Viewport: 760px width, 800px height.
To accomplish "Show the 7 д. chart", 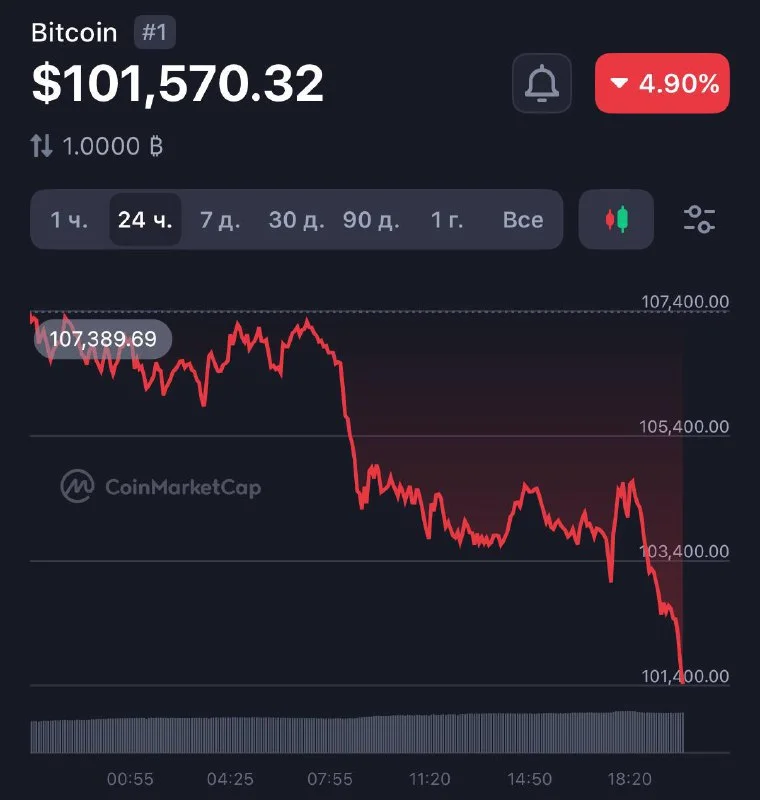I will pos(220,220).
